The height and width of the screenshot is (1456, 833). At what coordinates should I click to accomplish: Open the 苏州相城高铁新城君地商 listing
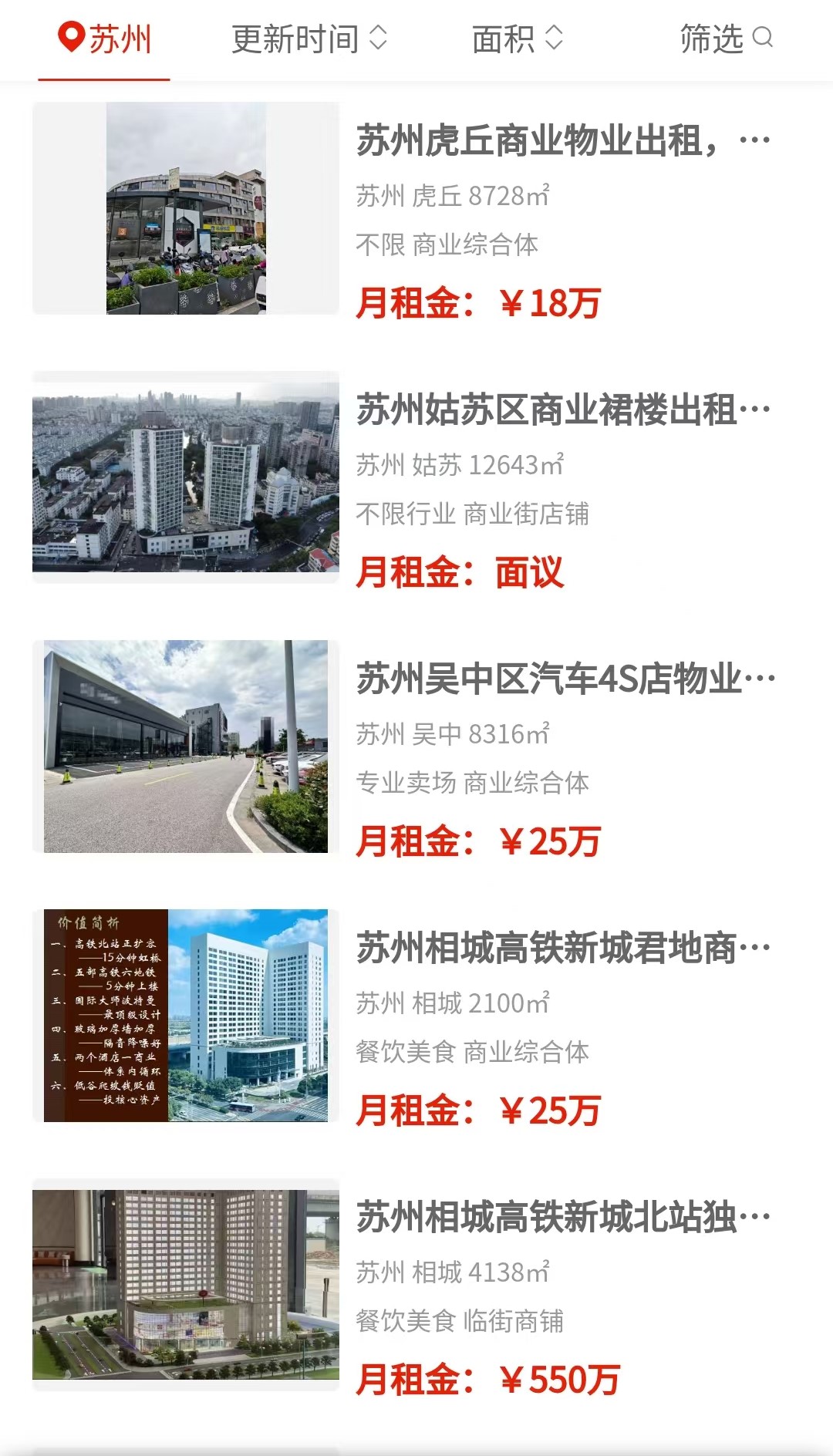pos(416,1016)
